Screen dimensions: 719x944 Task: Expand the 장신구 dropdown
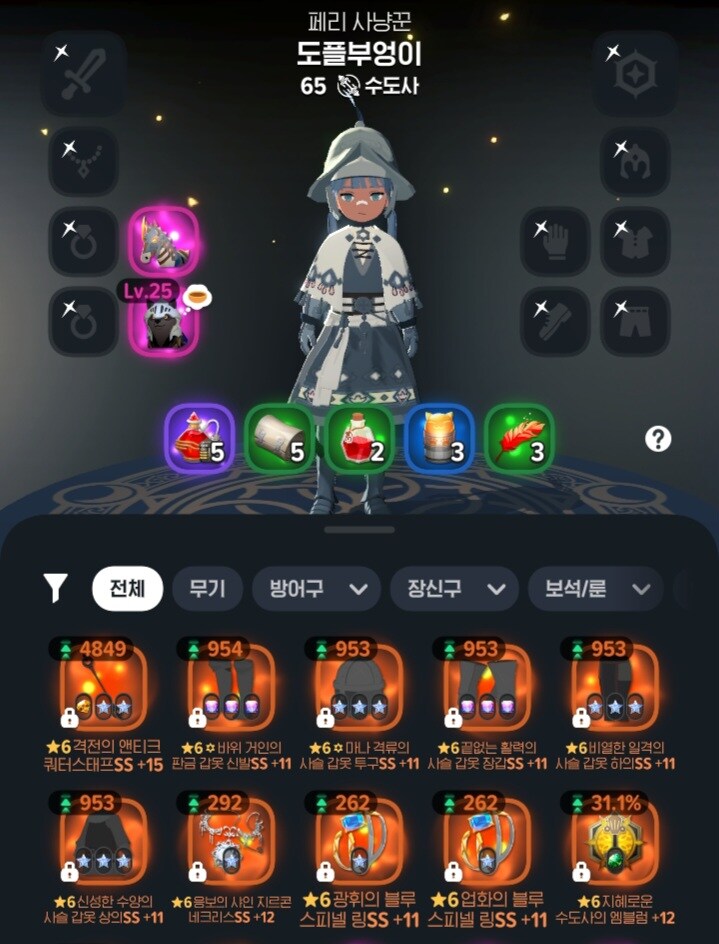click(x=454, y=589)
